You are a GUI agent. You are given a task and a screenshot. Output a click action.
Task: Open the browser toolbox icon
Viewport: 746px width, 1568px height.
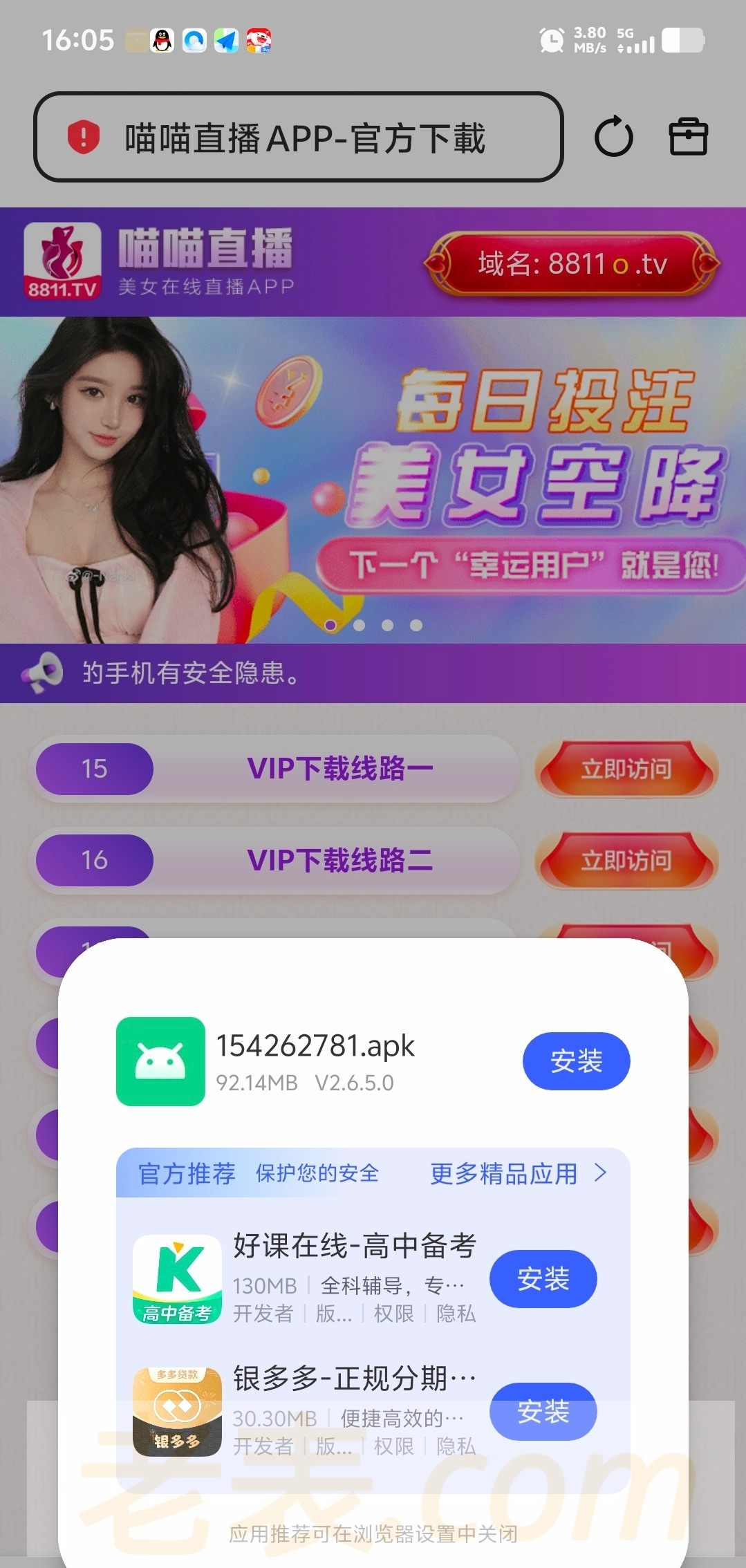coord(689,137)
